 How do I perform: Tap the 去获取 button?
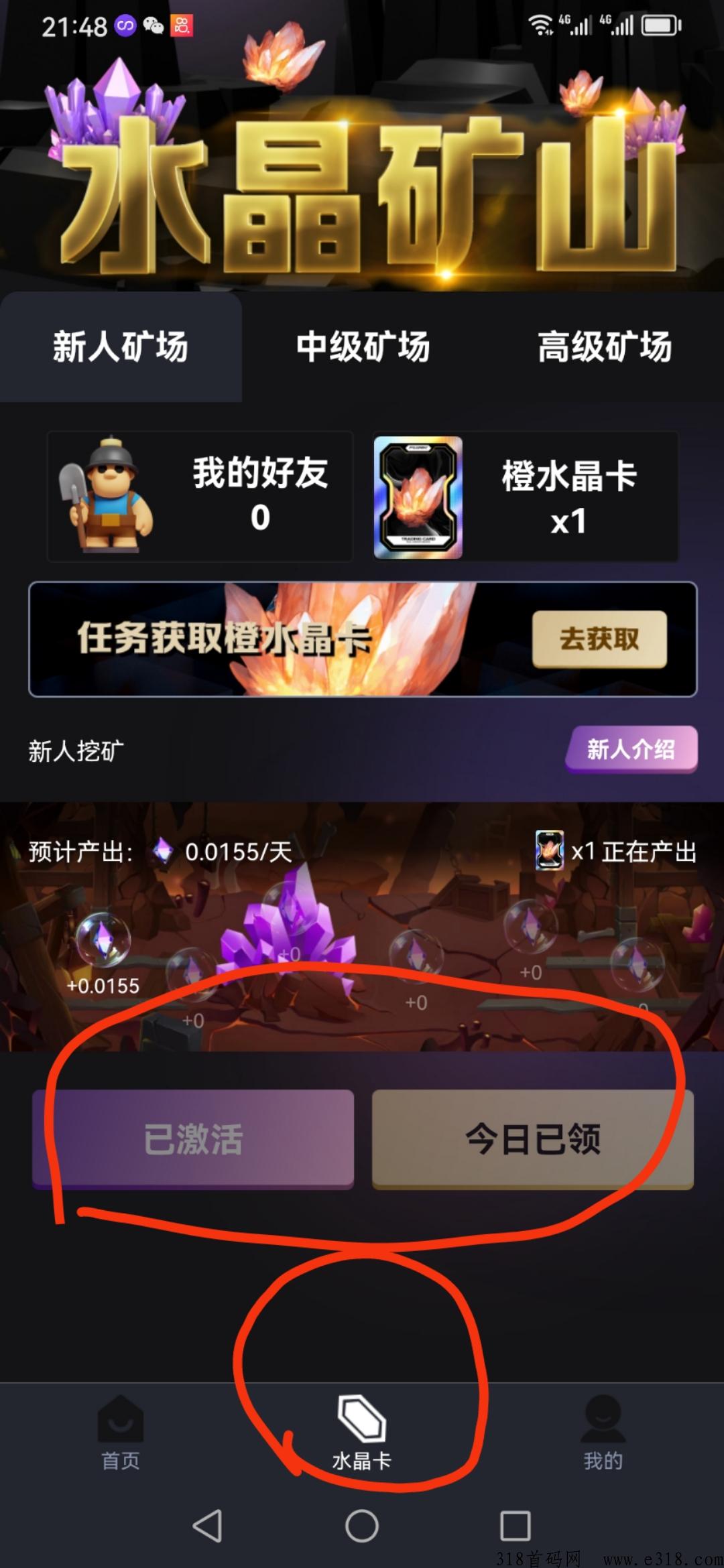point(599,639)
